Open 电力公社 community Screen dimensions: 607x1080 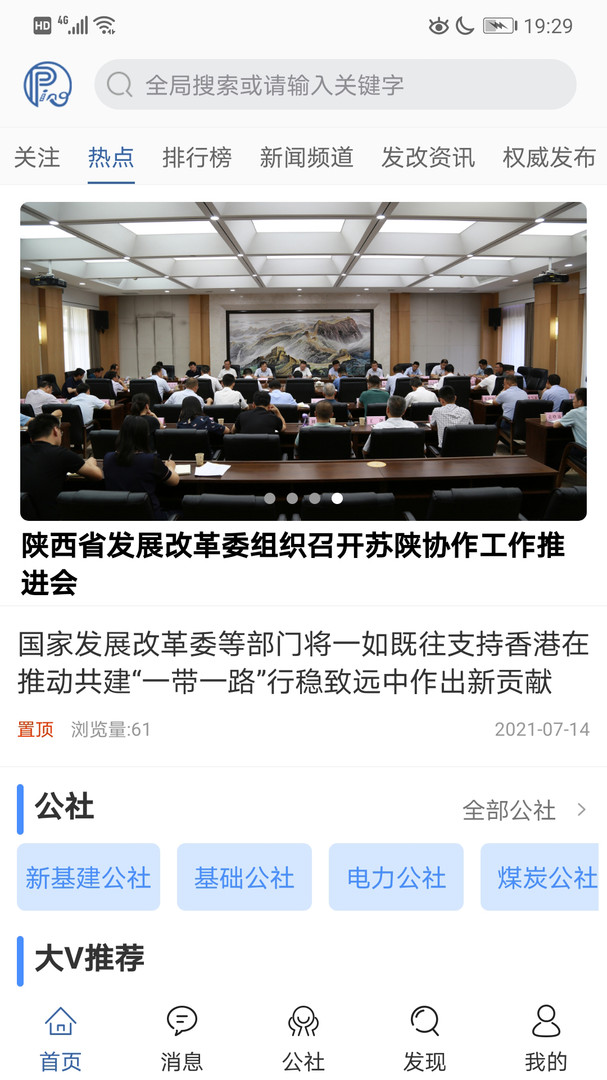tap(396, 877)
